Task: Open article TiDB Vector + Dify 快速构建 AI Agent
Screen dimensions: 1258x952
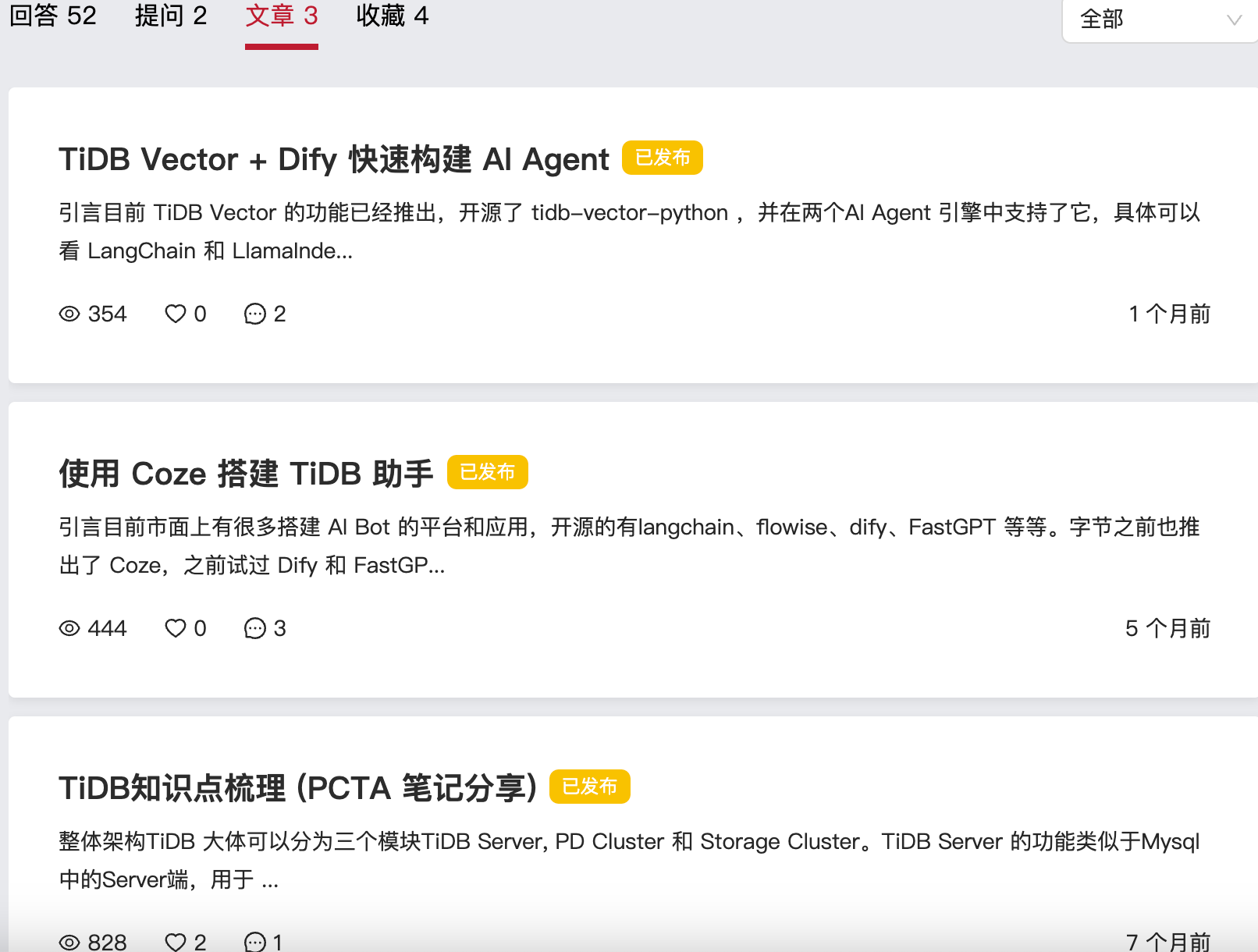Action: pyautogui.click(x=334, y=159)
